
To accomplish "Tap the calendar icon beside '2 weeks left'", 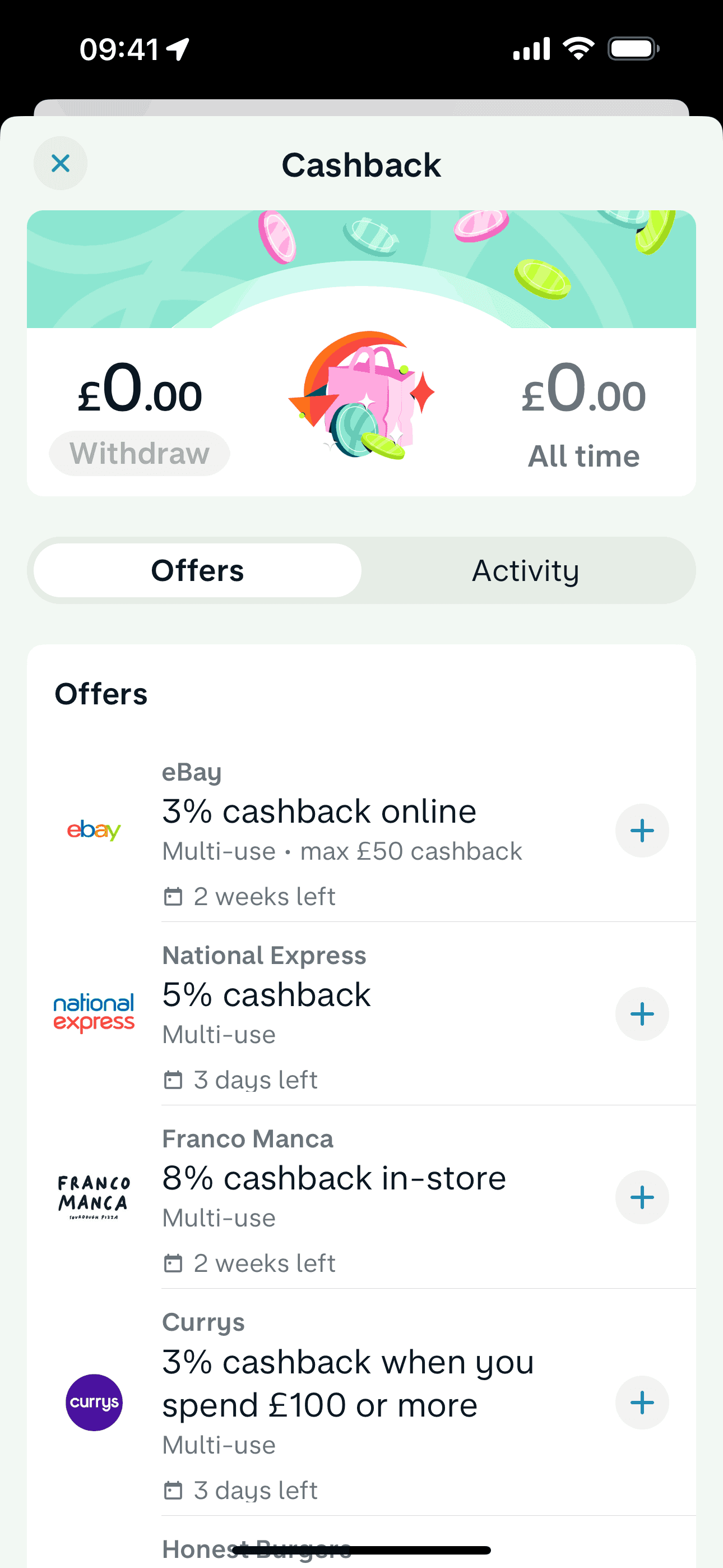I will (x=174, y=896).
